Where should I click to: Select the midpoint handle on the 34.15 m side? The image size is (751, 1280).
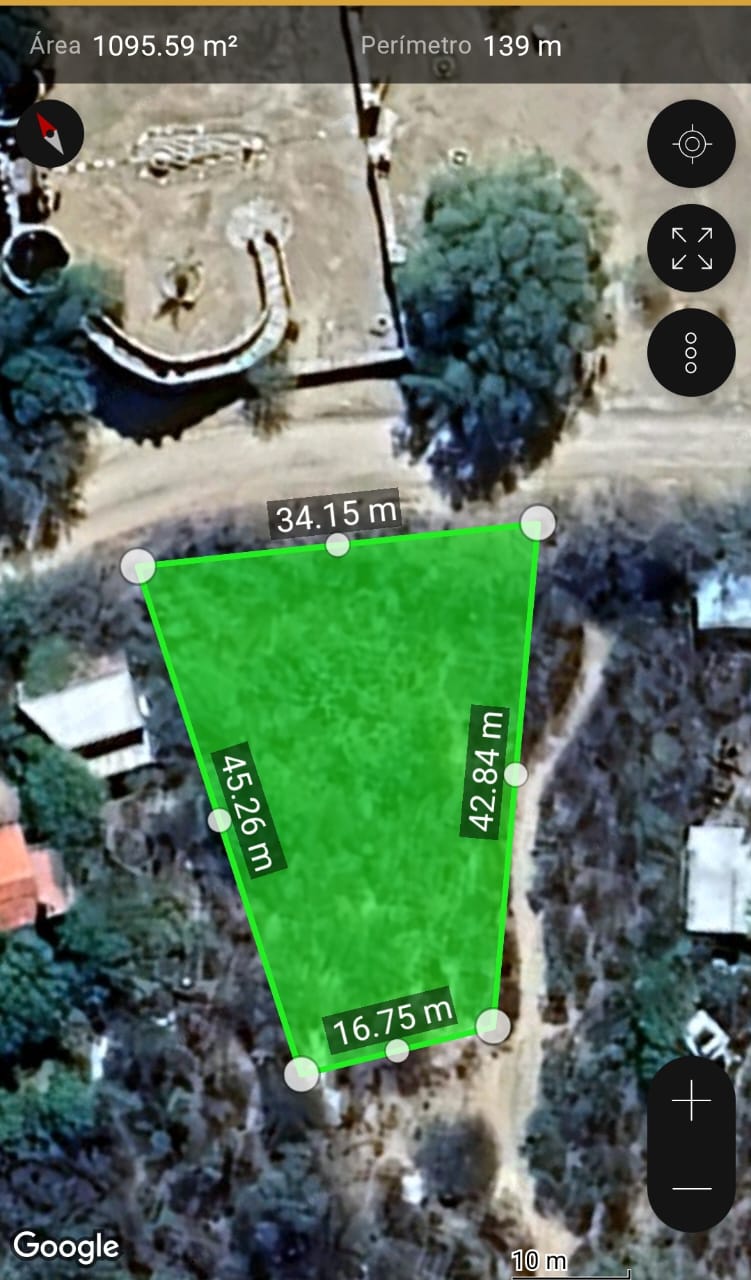(x=338, y=545)
